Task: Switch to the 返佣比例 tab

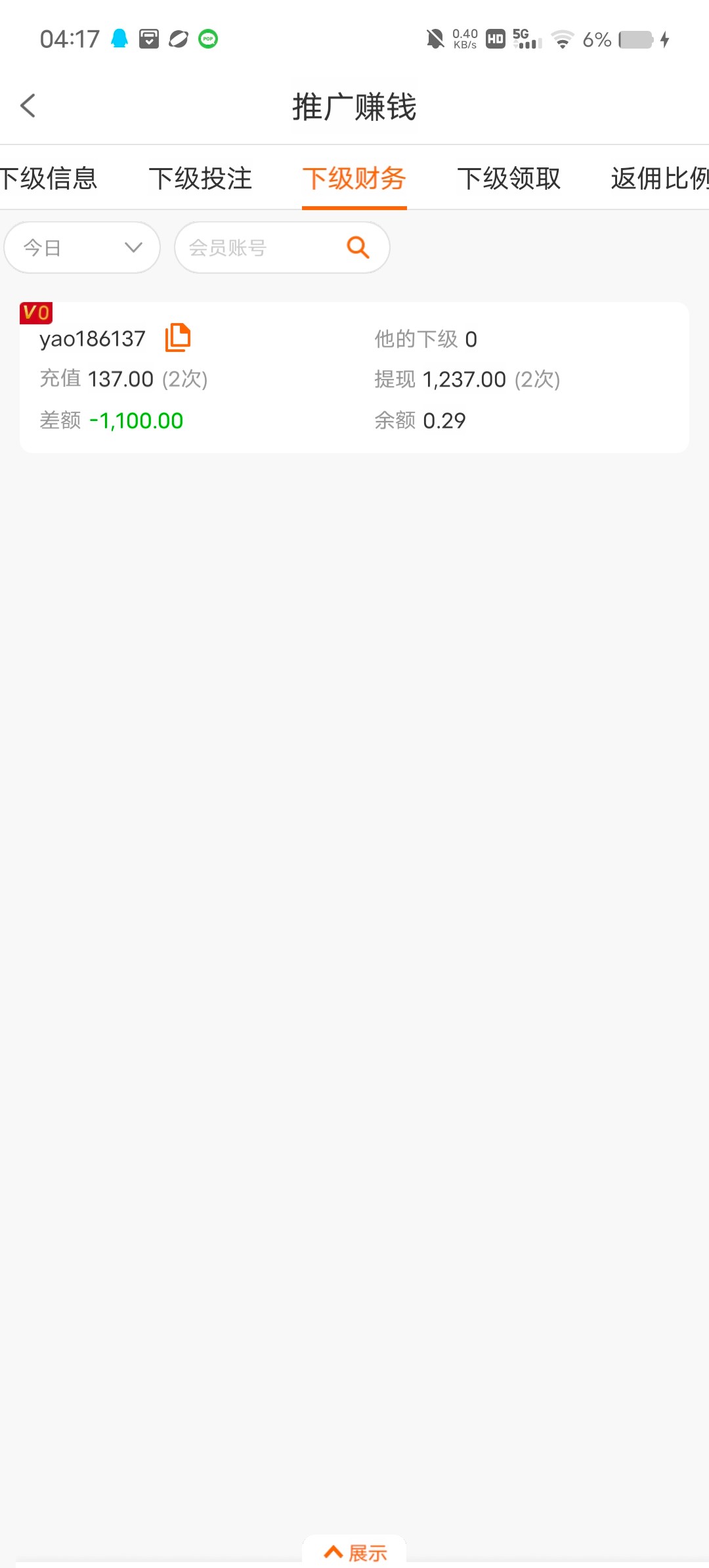Action: coord(660,179)
